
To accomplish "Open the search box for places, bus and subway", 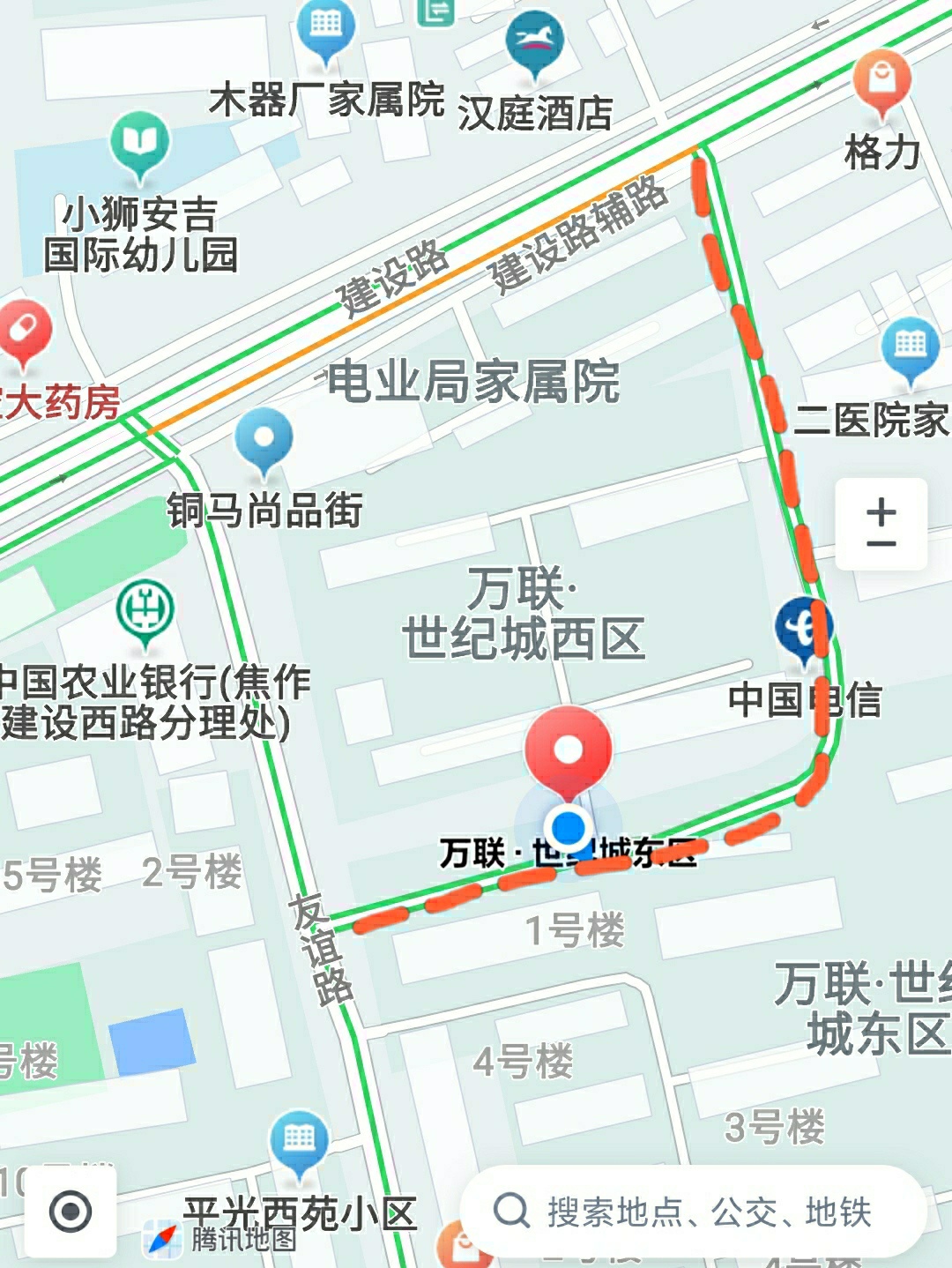I will pyautogui.click(x=692, y=1212).
